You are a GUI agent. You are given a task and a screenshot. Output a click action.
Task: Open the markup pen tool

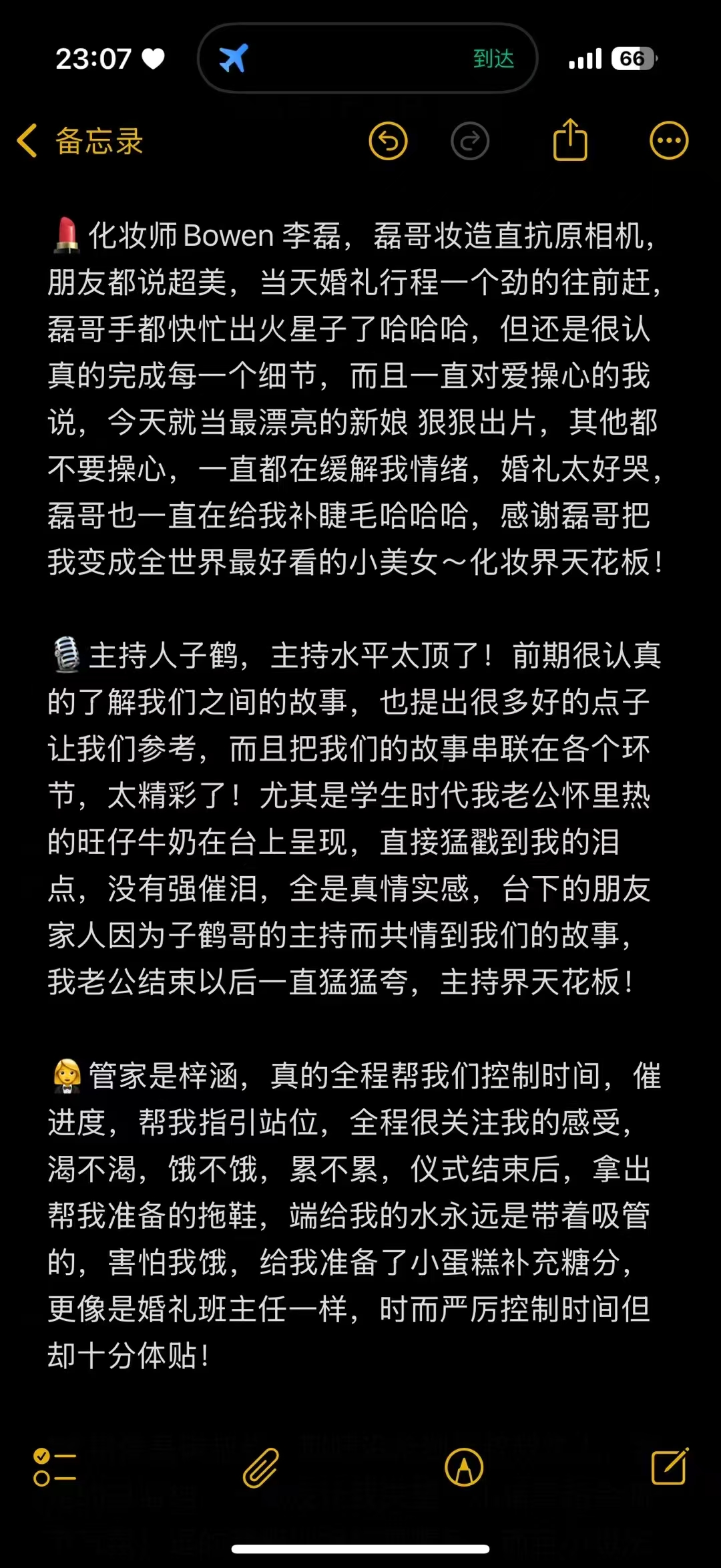tap(464, 1467)
